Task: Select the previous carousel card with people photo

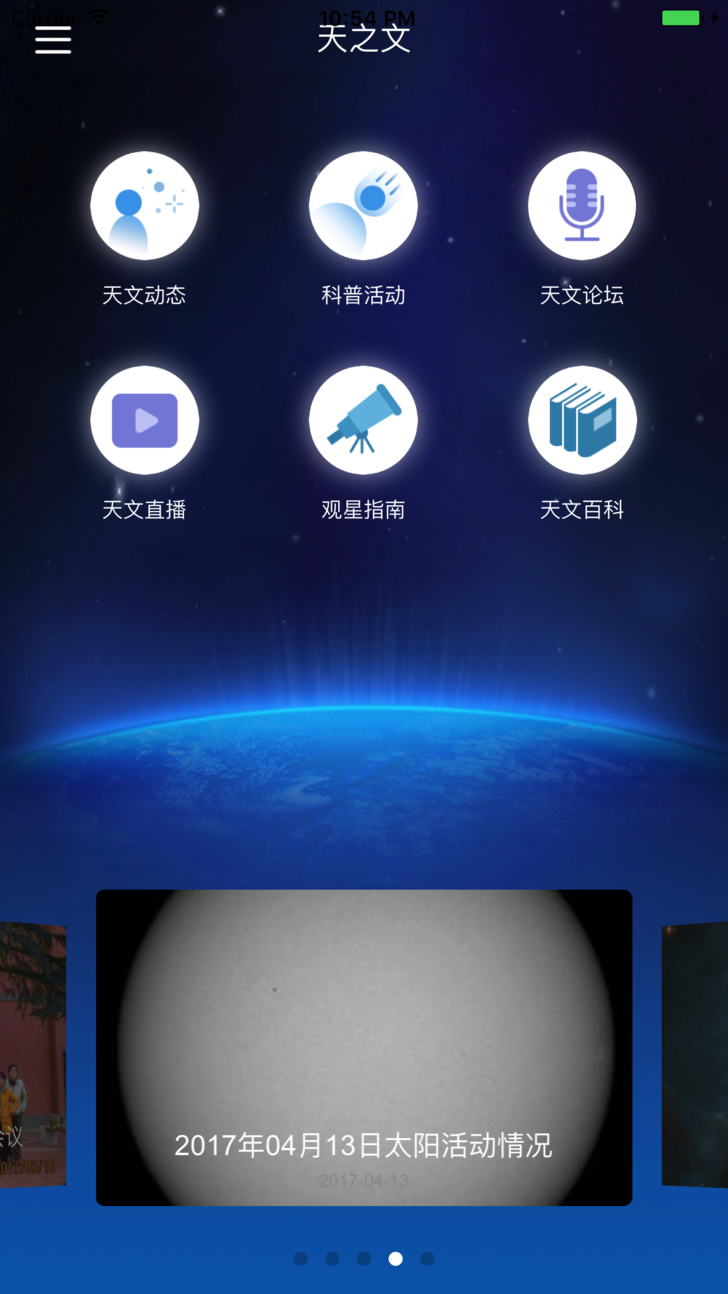Action: [32, 1055]
